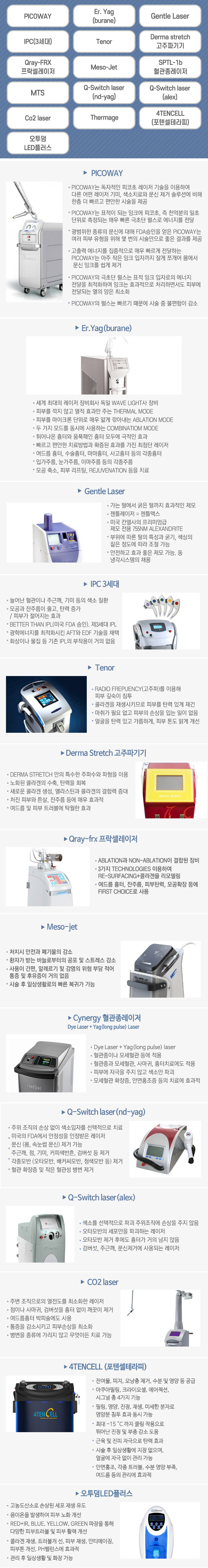208x1568 pixels.
Task: Go to 오투덤 LED플러스
Action: pos(38,144)
